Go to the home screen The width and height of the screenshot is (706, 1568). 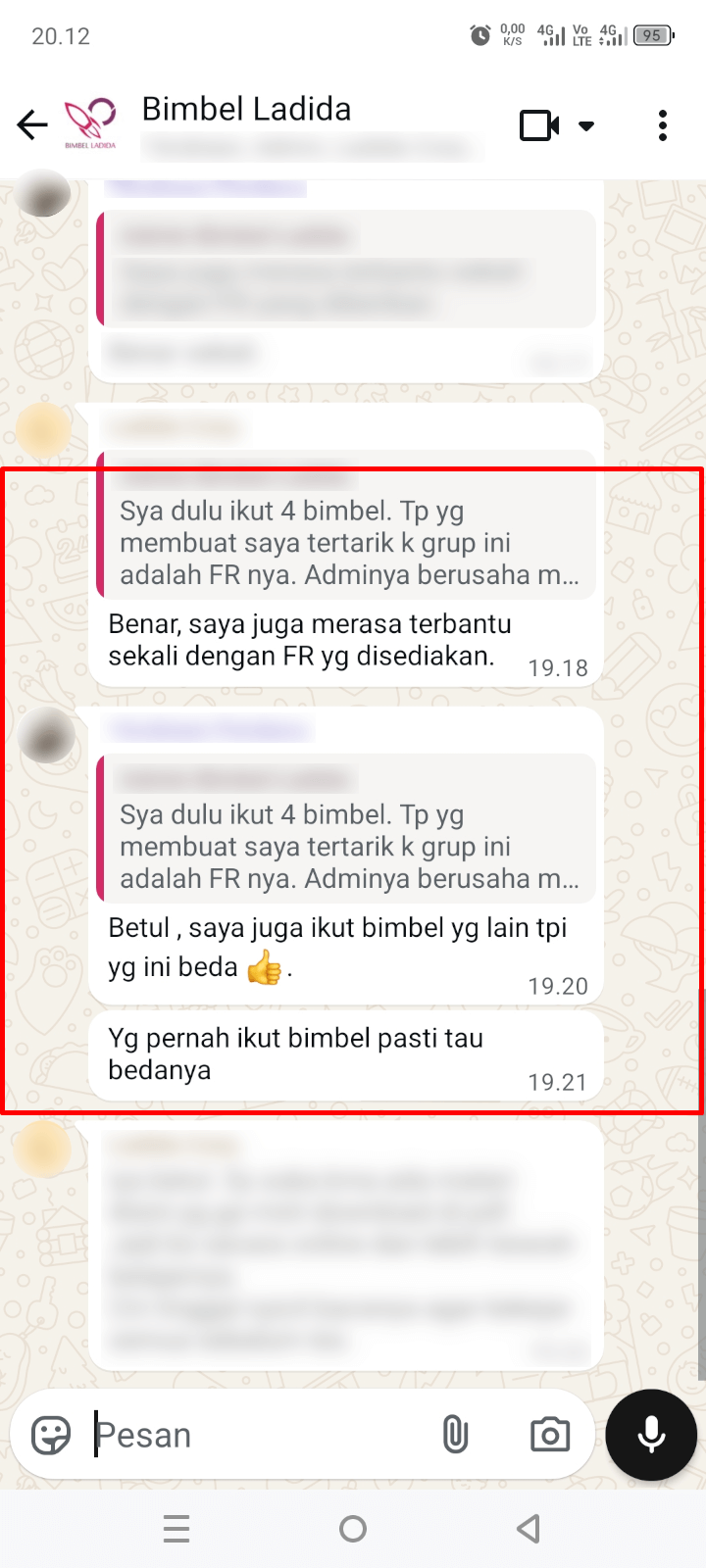pyautogui.click(x=353, y=1529)
